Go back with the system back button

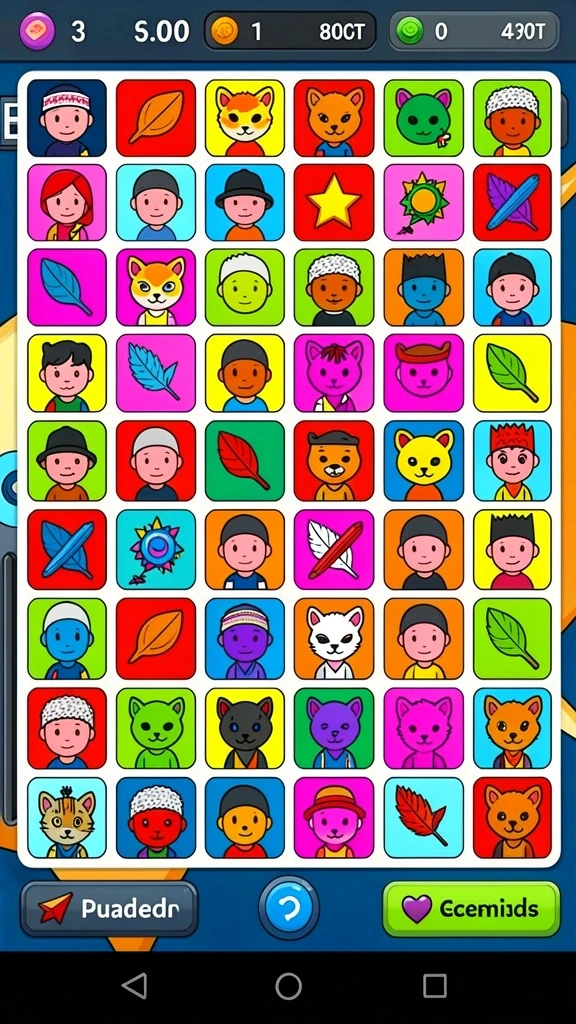click(135, 985)
